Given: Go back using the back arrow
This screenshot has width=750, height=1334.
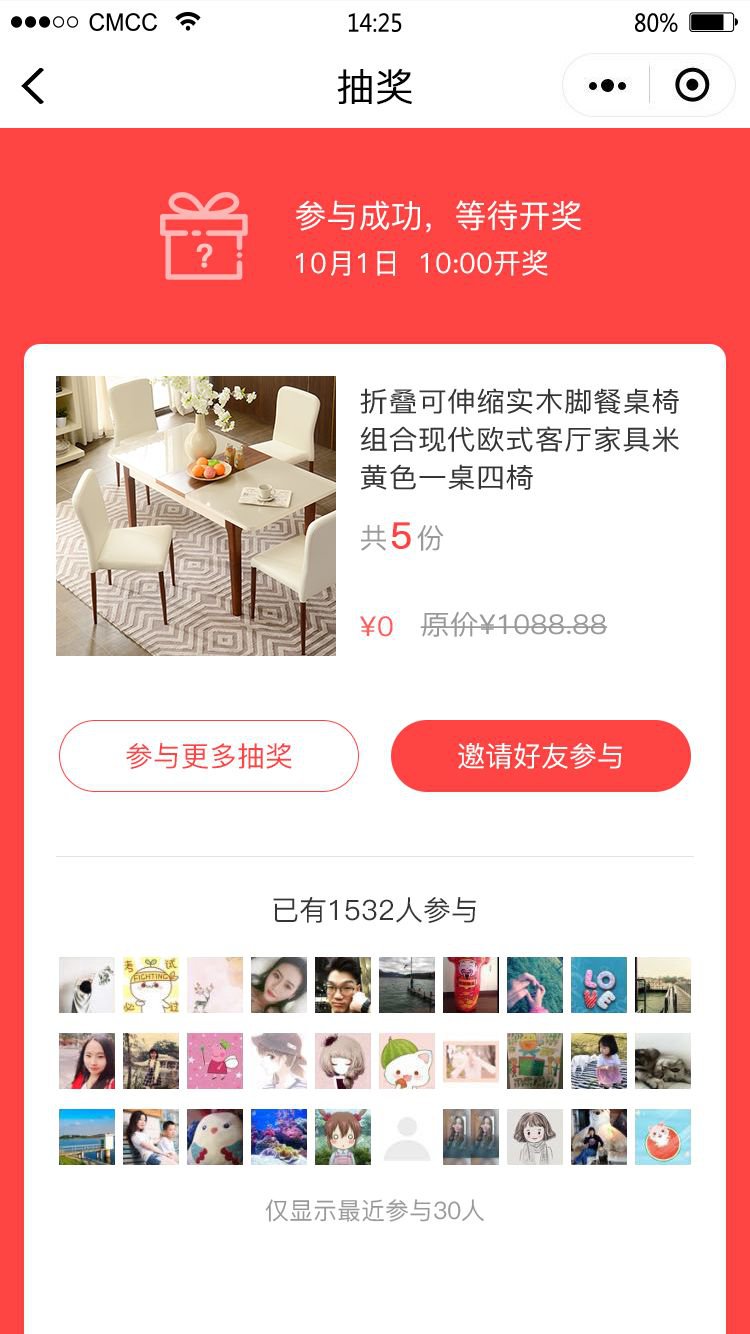Looking at the screenshot, I should pyautogui.click(x=34, y=86).
